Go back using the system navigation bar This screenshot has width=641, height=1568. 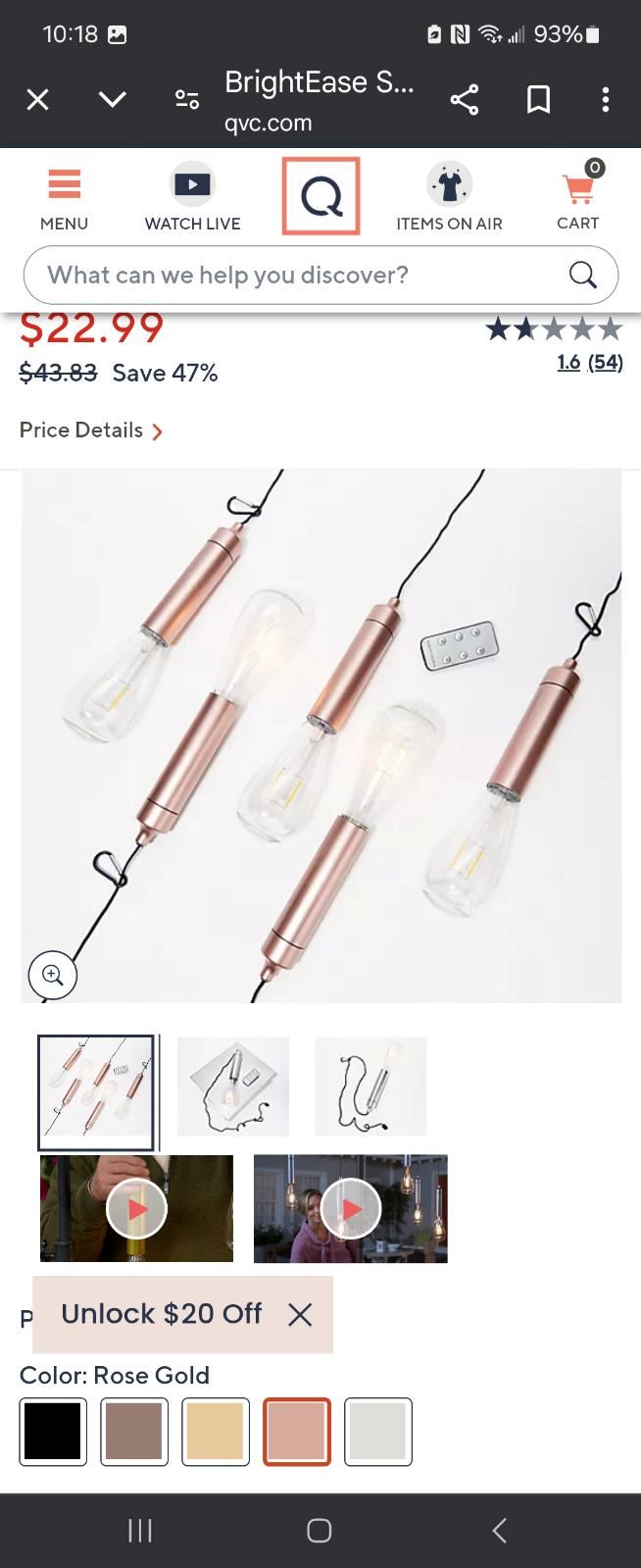(499, 1531)
